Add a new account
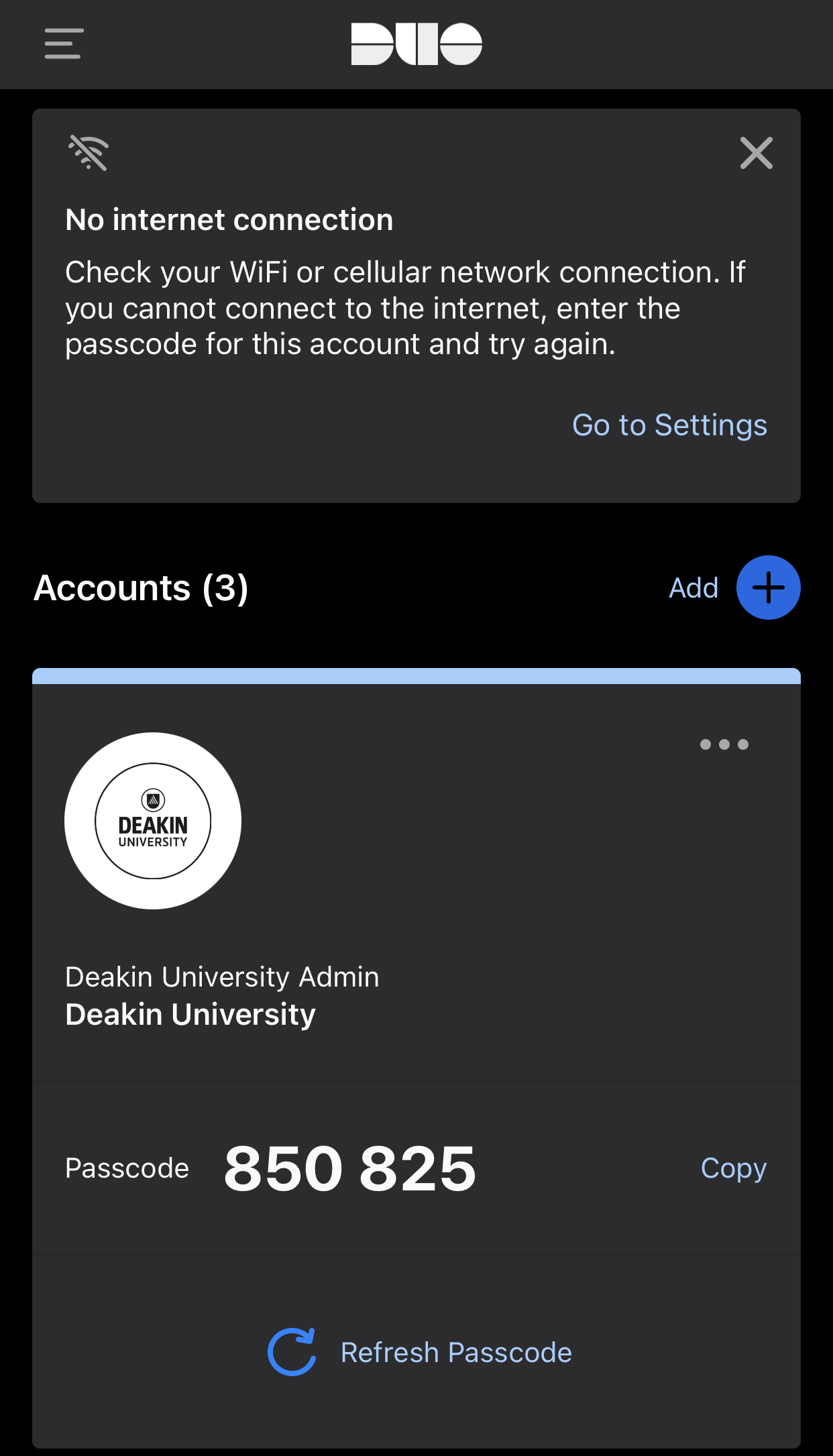 (767, 587)
